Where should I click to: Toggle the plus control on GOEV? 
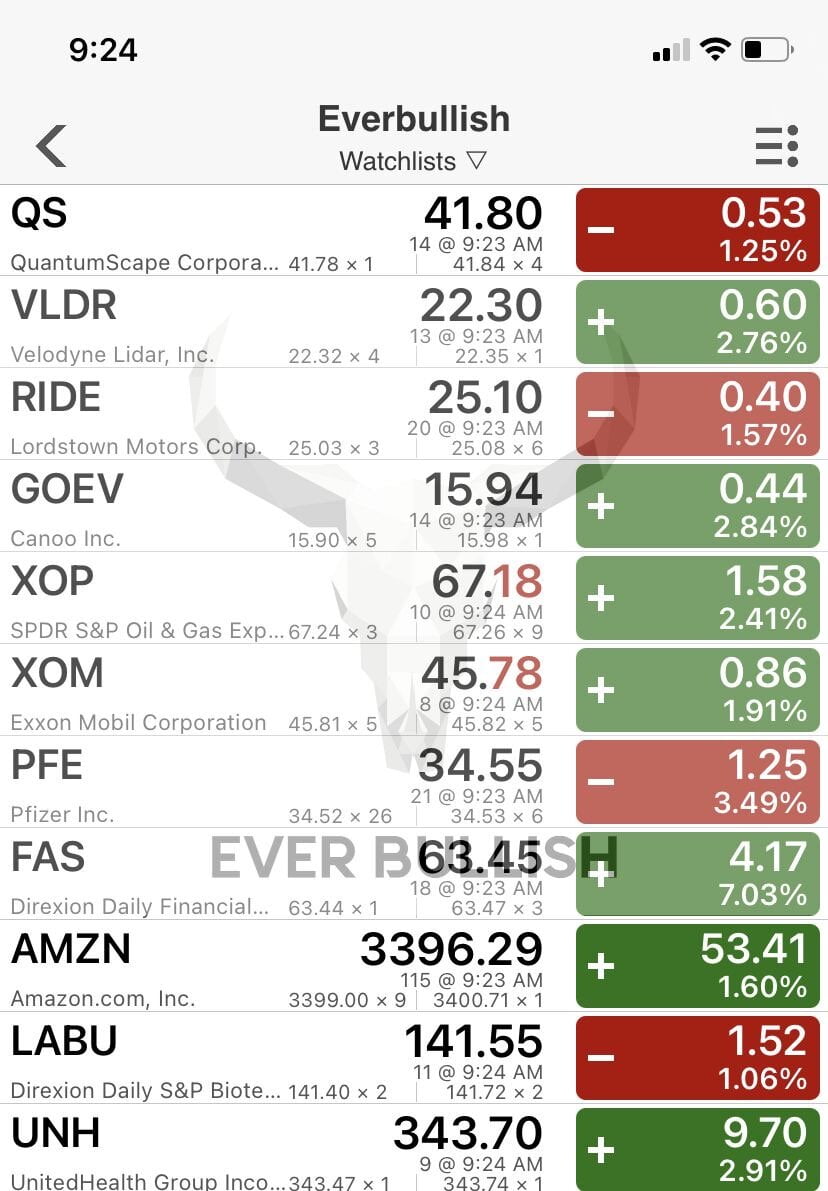pyautogui.click(x=601, y=505)
